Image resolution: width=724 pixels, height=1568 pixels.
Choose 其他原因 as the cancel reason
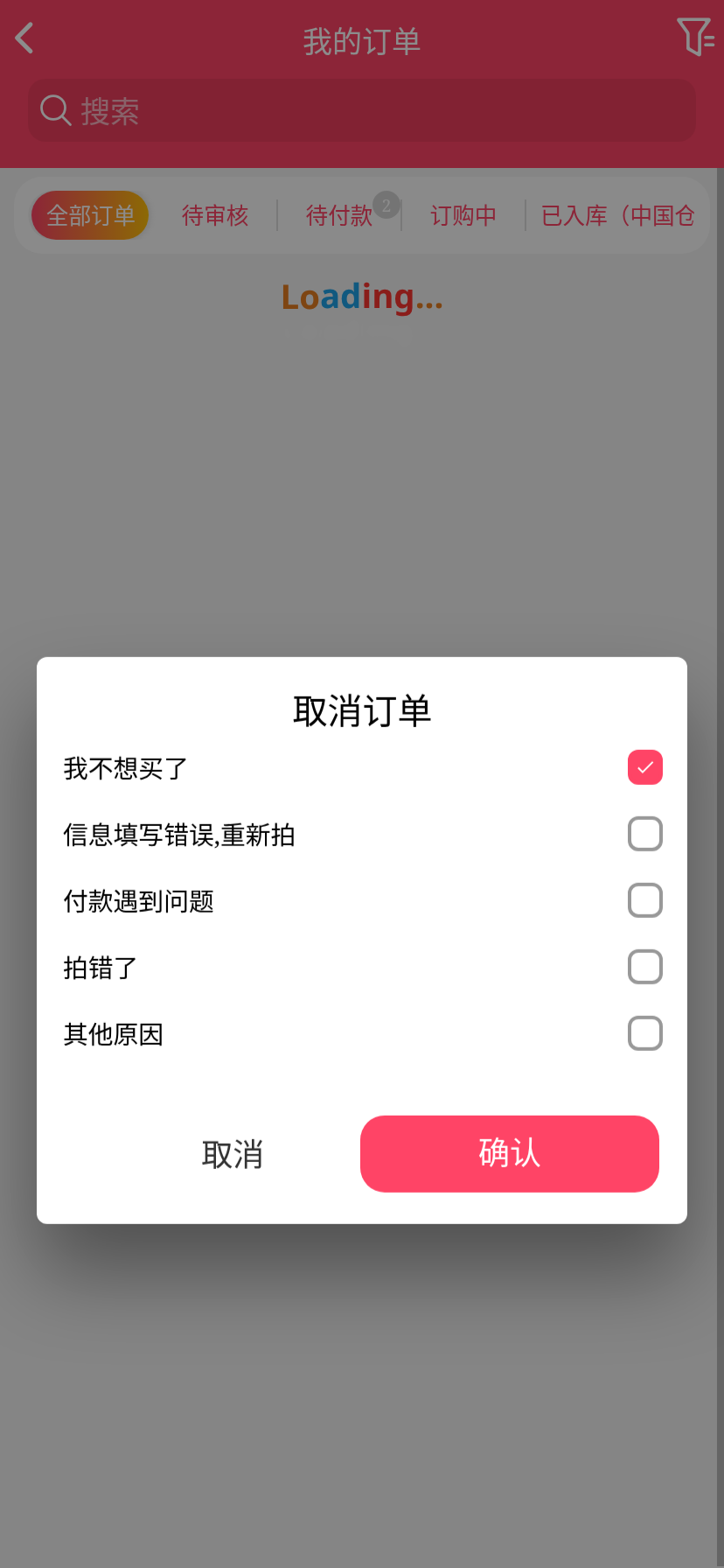644,1033
